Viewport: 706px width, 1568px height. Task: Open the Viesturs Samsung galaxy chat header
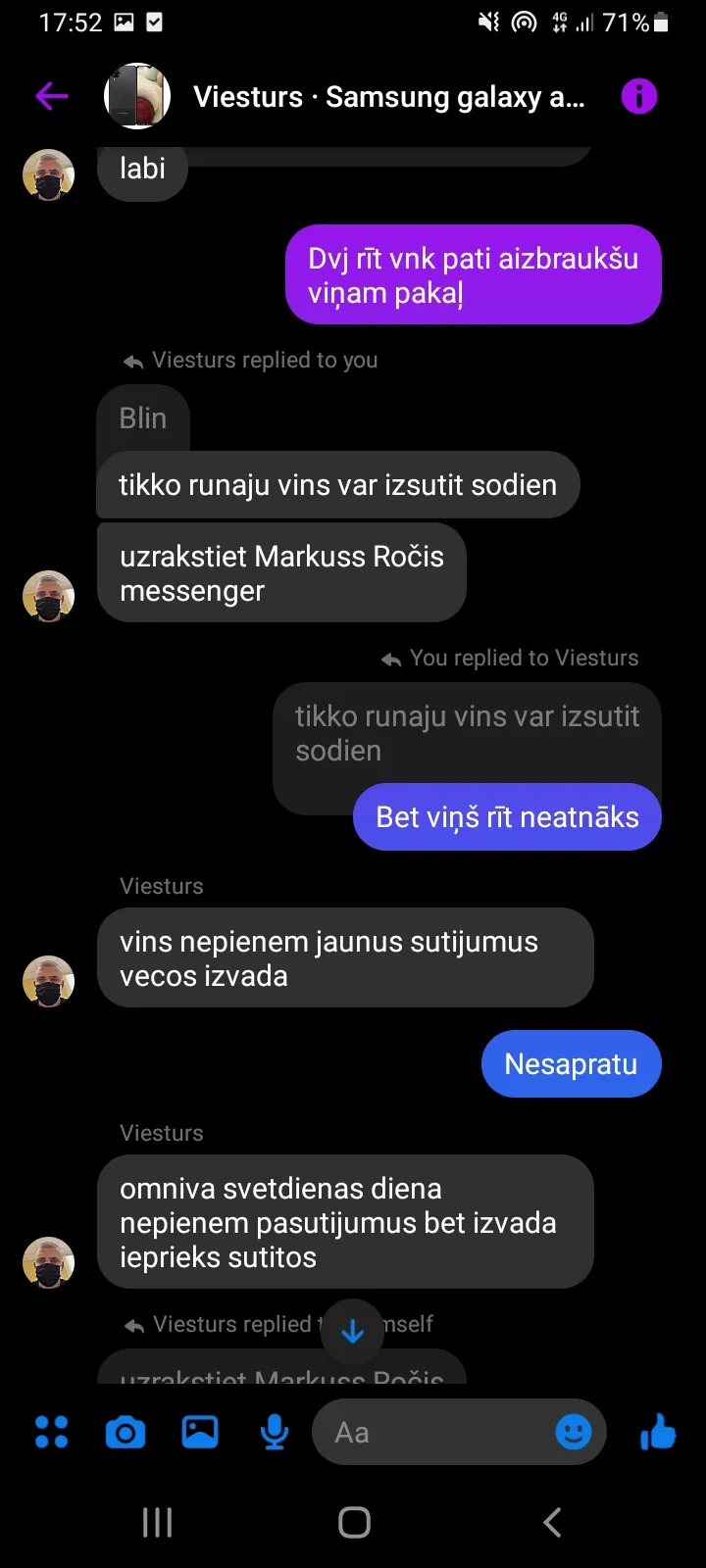click(x=388, y=96)
